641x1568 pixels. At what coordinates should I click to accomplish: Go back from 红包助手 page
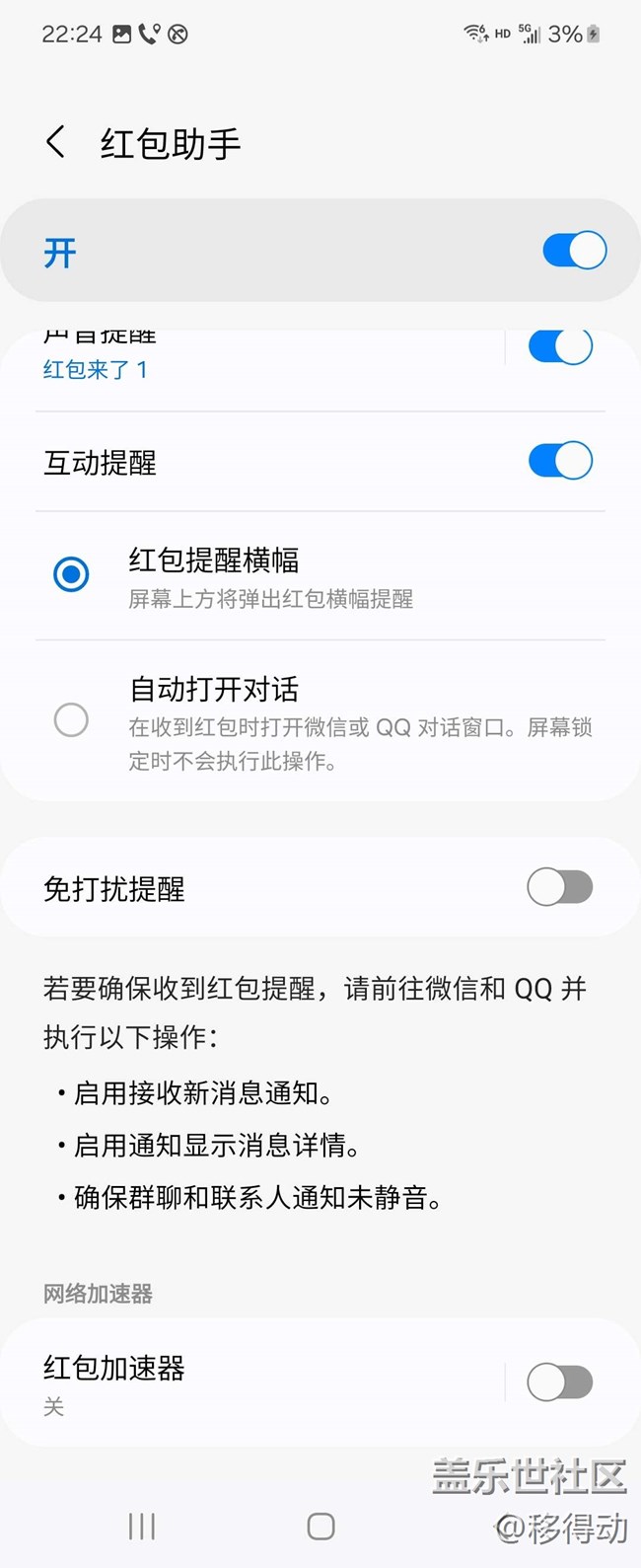[56, 142]
